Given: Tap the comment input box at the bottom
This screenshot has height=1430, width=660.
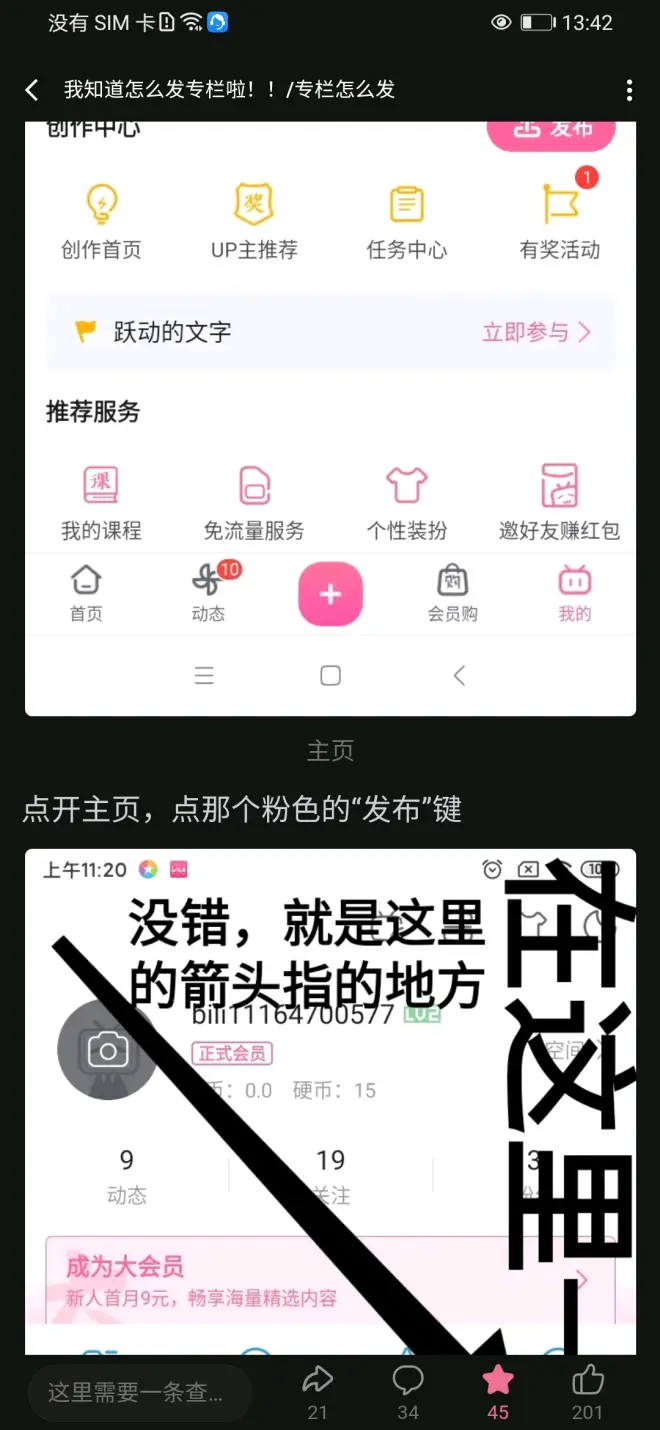Looking at the screenshot, I should pos(138,1392).
